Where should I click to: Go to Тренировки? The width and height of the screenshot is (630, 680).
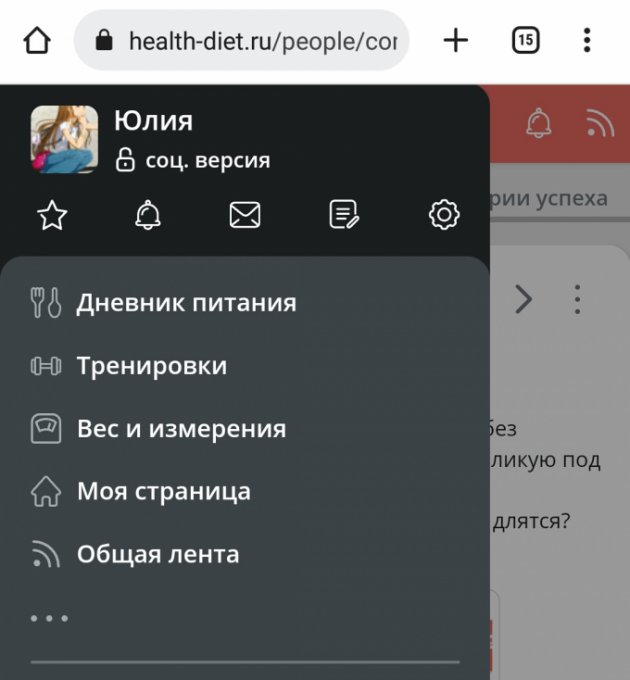pos(152,366)
